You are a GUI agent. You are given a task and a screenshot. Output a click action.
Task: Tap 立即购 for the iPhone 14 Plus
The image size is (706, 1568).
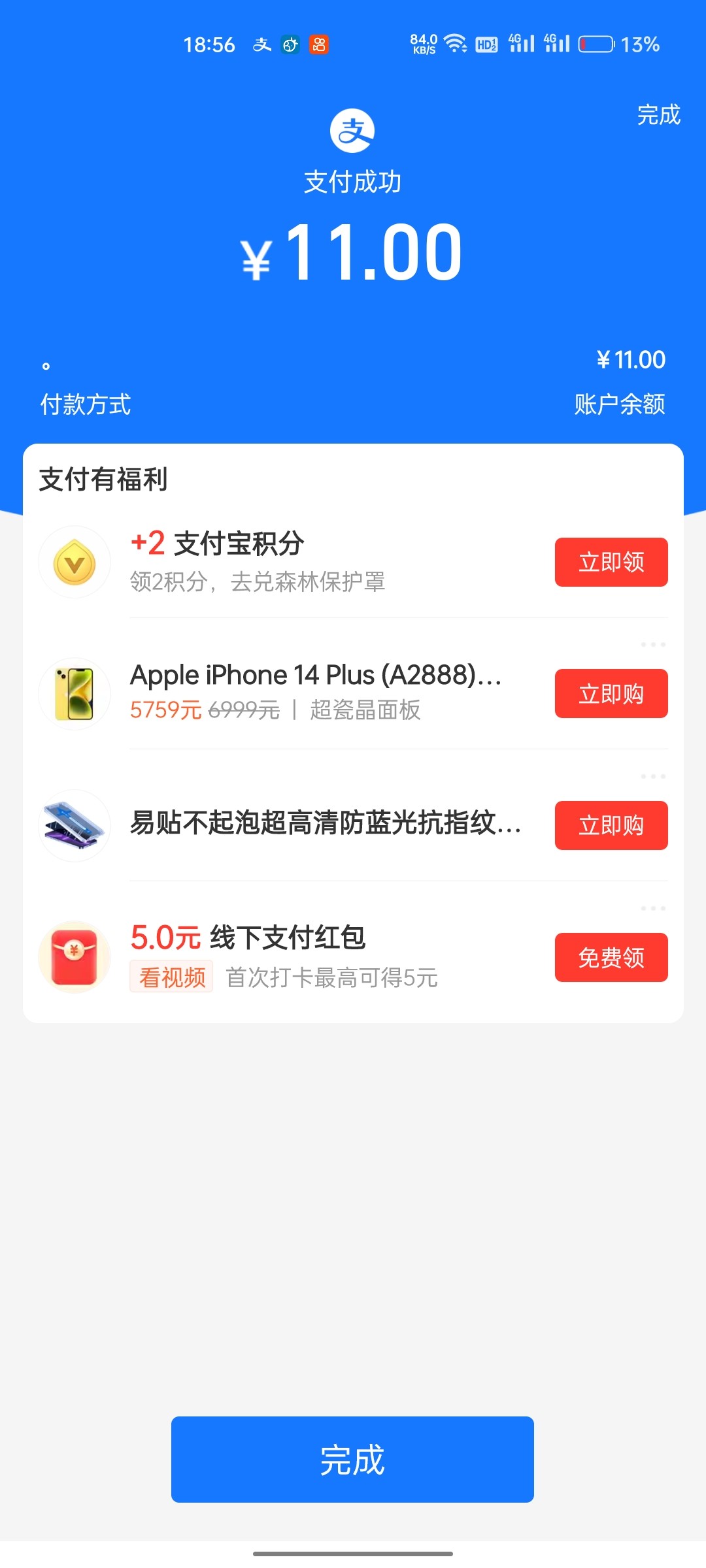611,694
